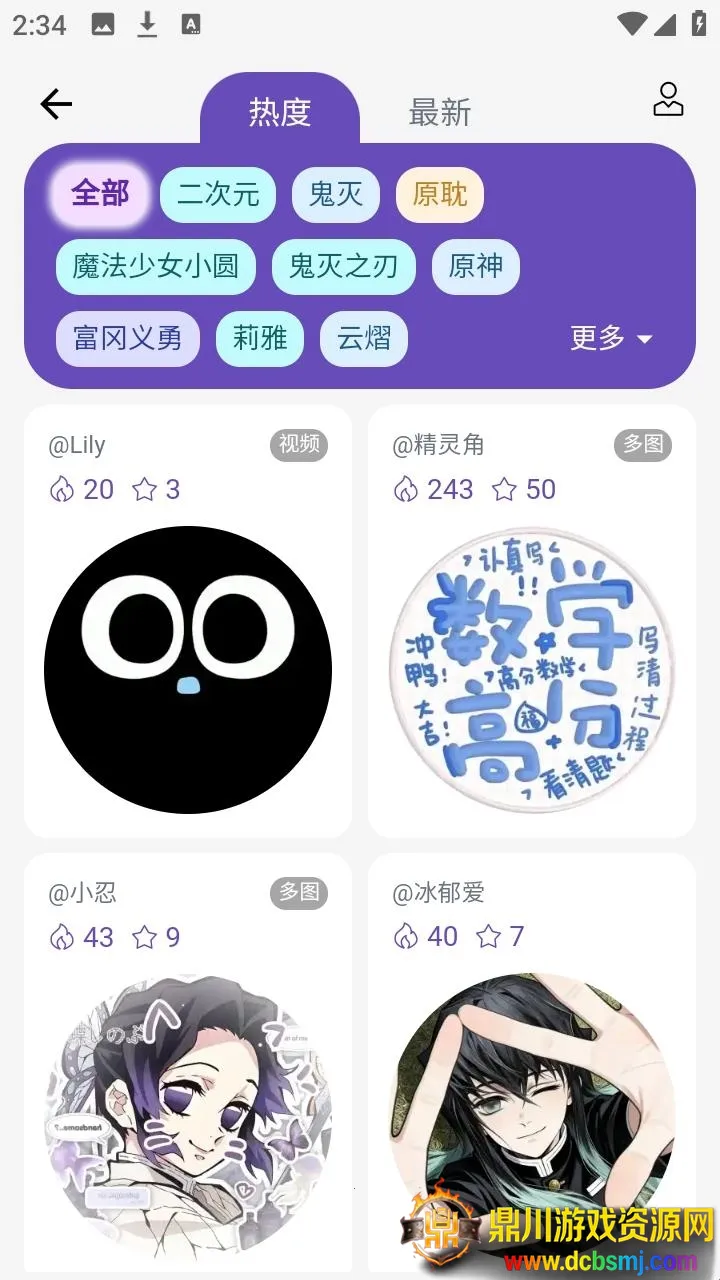Select the 富冈义勇 tag
Screen dimensions: 720x1280
pyautogui.click(x=127, y=338)
